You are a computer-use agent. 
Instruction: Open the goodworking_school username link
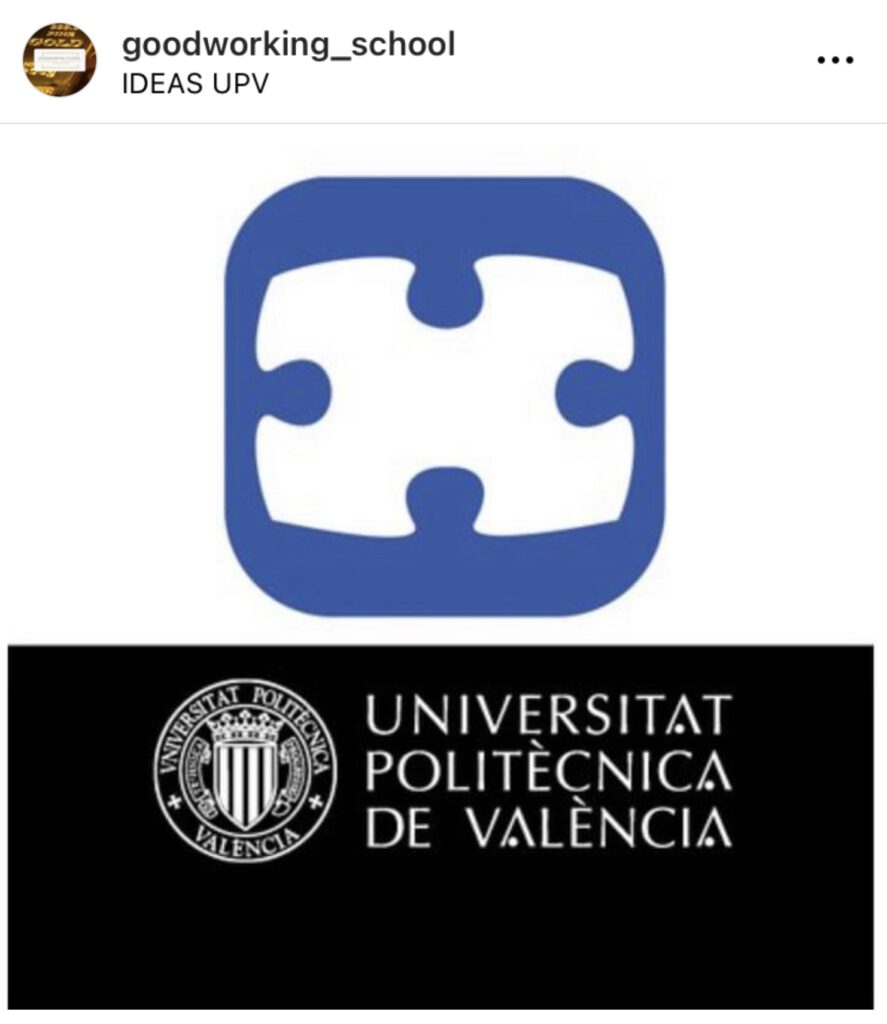pyautogui.click(x=288, y=44)
